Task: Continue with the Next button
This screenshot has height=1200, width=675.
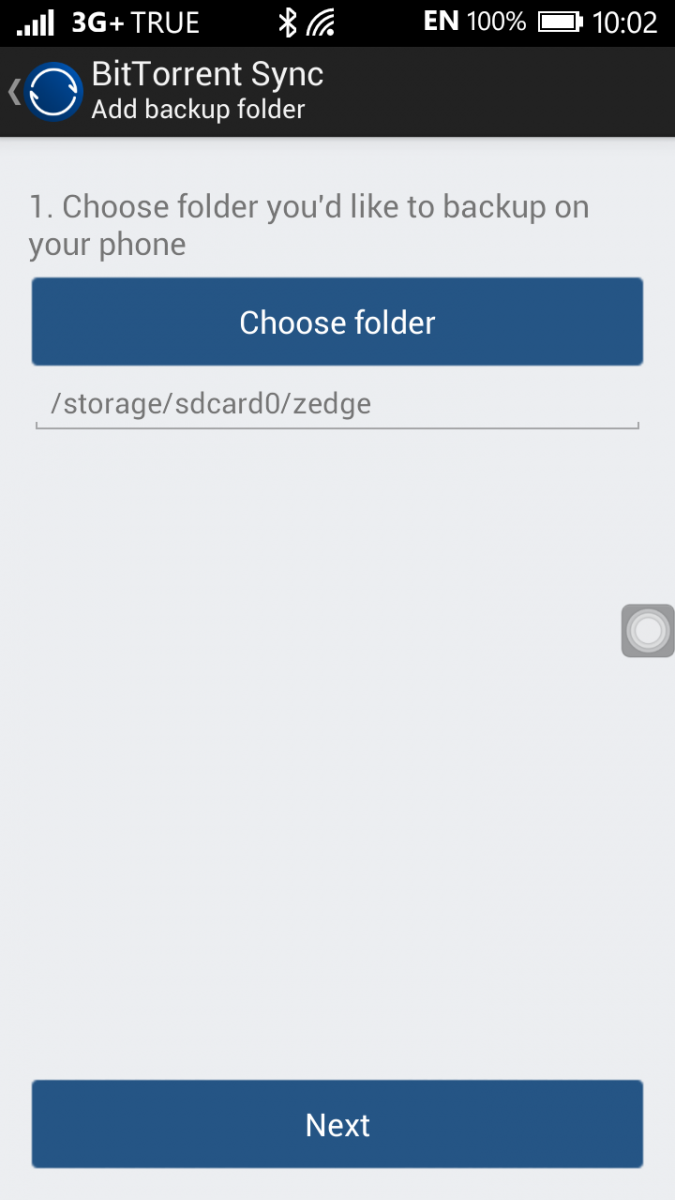Action: (x=337, y=1124)
